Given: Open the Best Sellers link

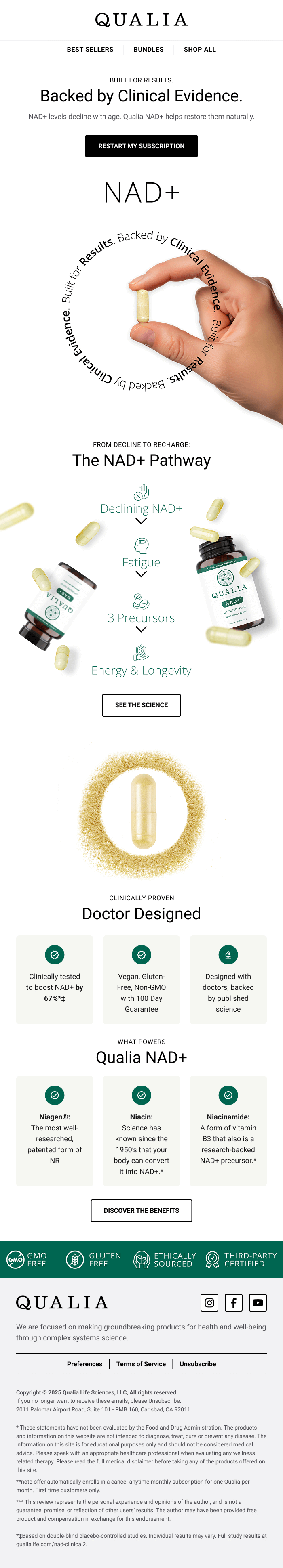Looking at the screenshot, I should (x=90, y=49).
